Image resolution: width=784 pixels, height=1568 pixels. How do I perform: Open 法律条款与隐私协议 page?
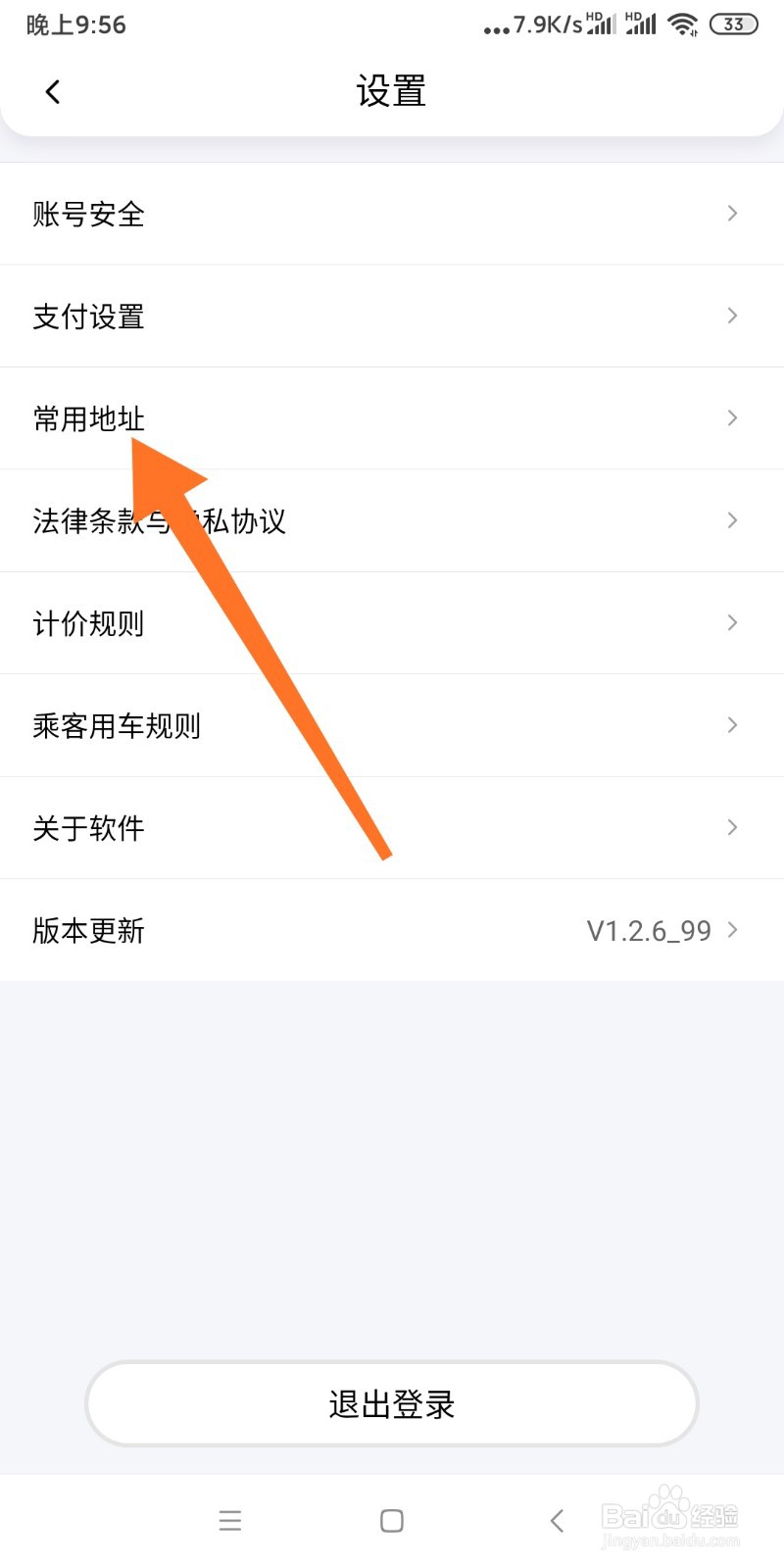click(x=392, y=520)
